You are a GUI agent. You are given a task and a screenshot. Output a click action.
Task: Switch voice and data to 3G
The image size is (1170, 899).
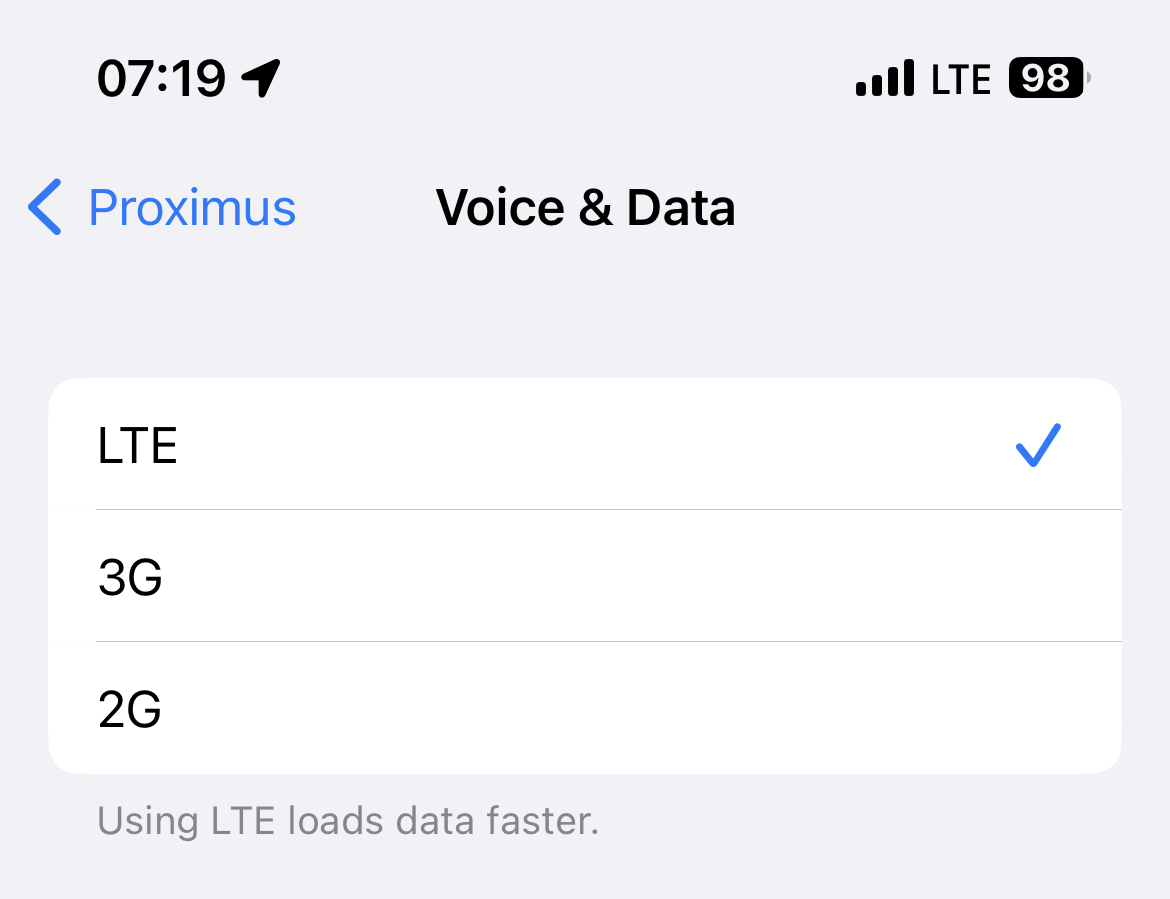(585, 577)
